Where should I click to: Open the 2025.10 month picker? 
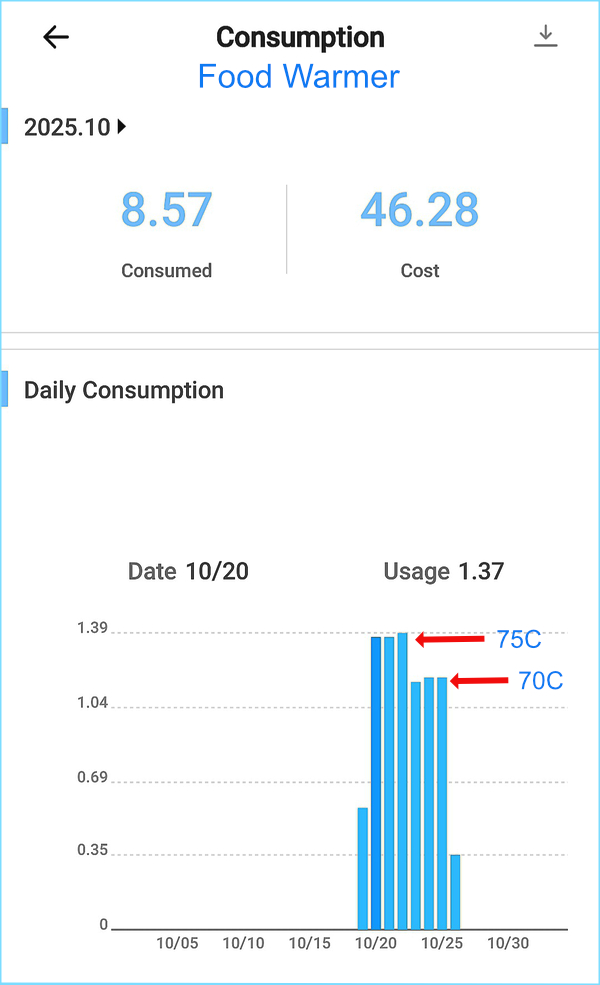tap(76, 127)
